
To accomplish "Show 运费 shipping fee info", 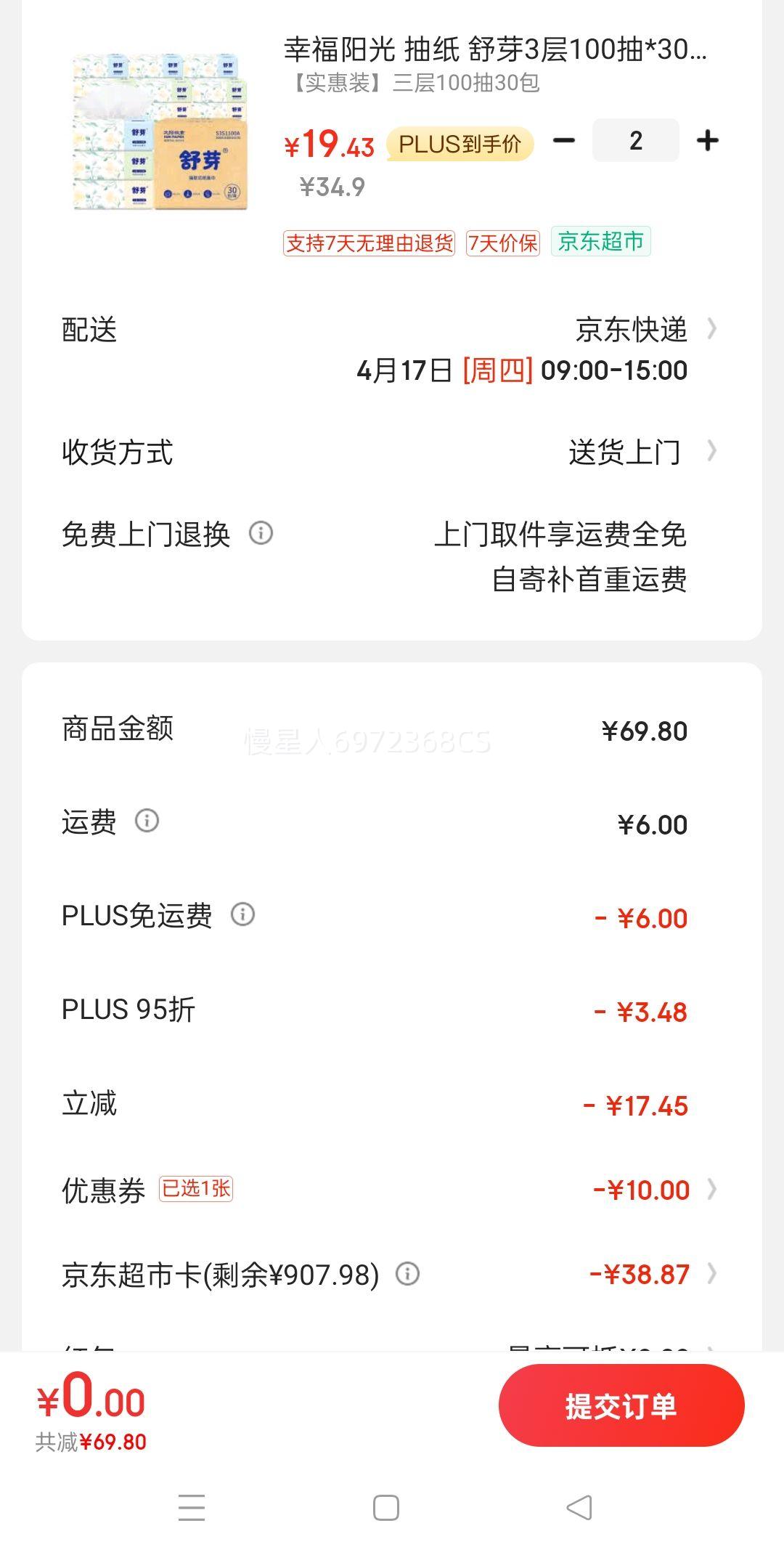I will [x=147, y=821].
